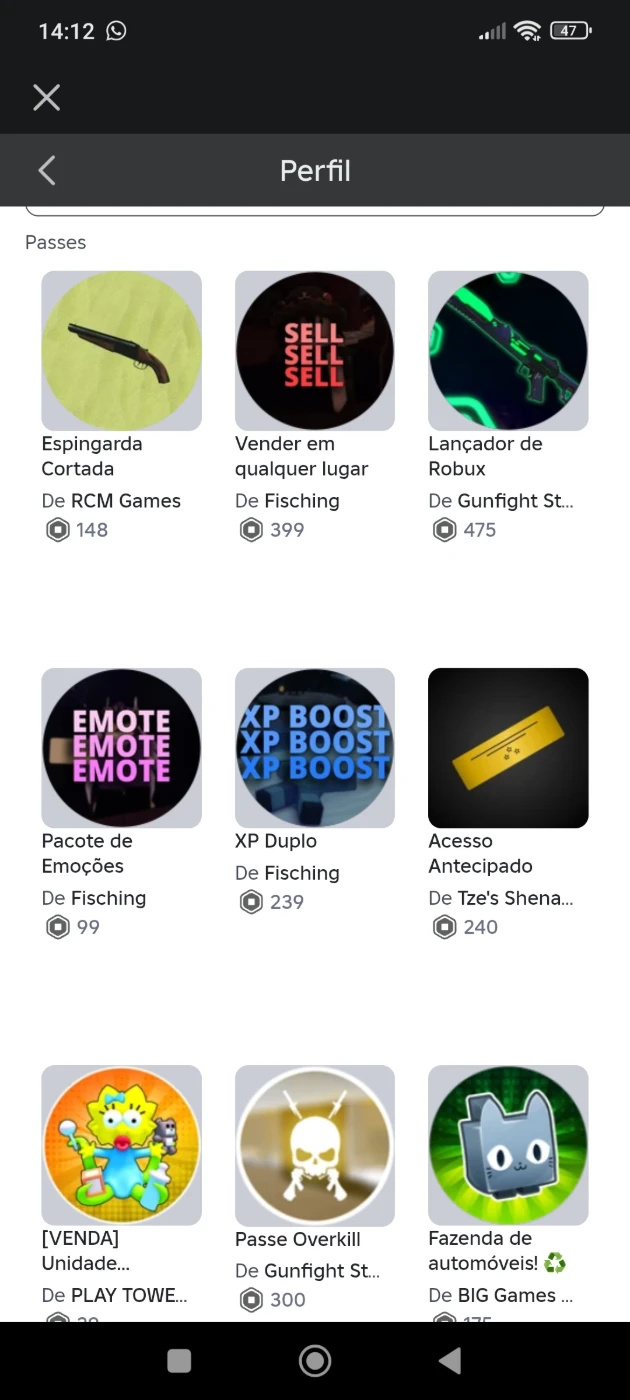Close the screen with the X icon
This screenshot has height=1400, width=630.
coord(47,97)
